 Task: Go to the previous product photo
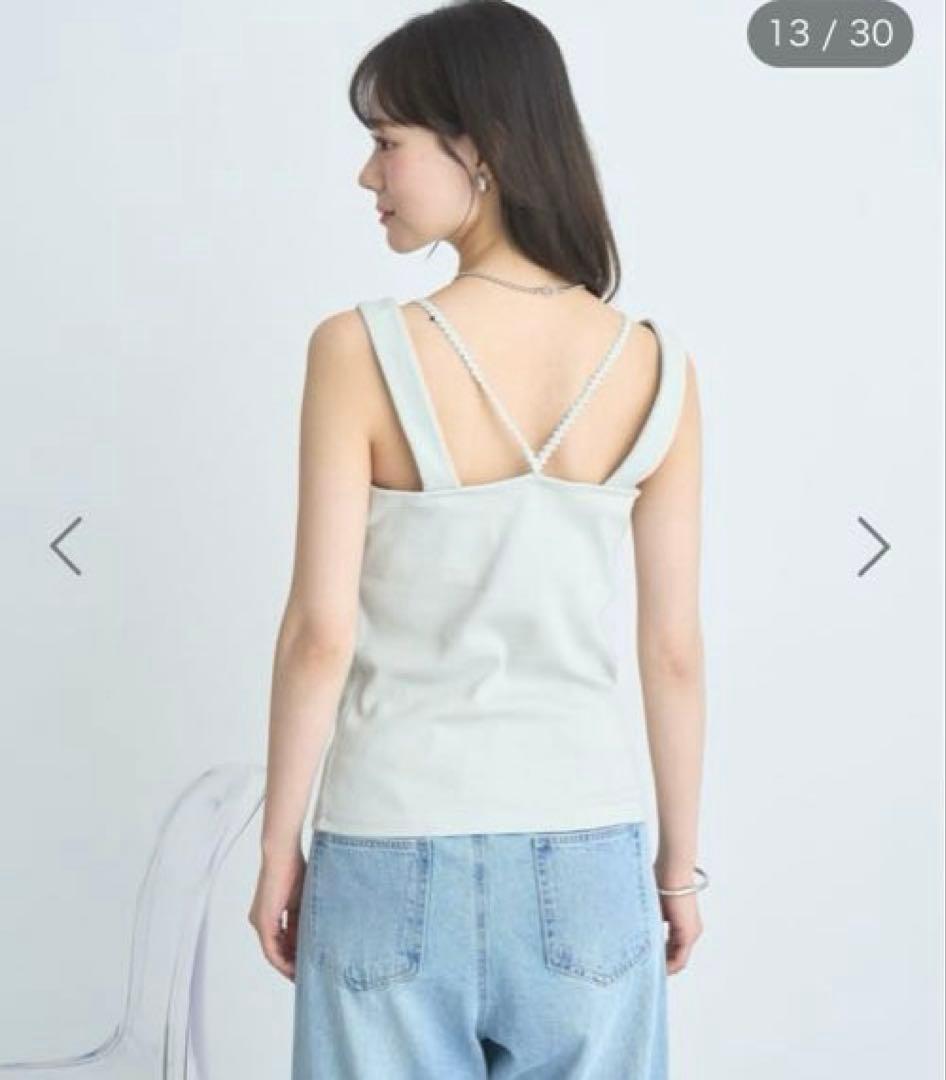click(66, 546)
